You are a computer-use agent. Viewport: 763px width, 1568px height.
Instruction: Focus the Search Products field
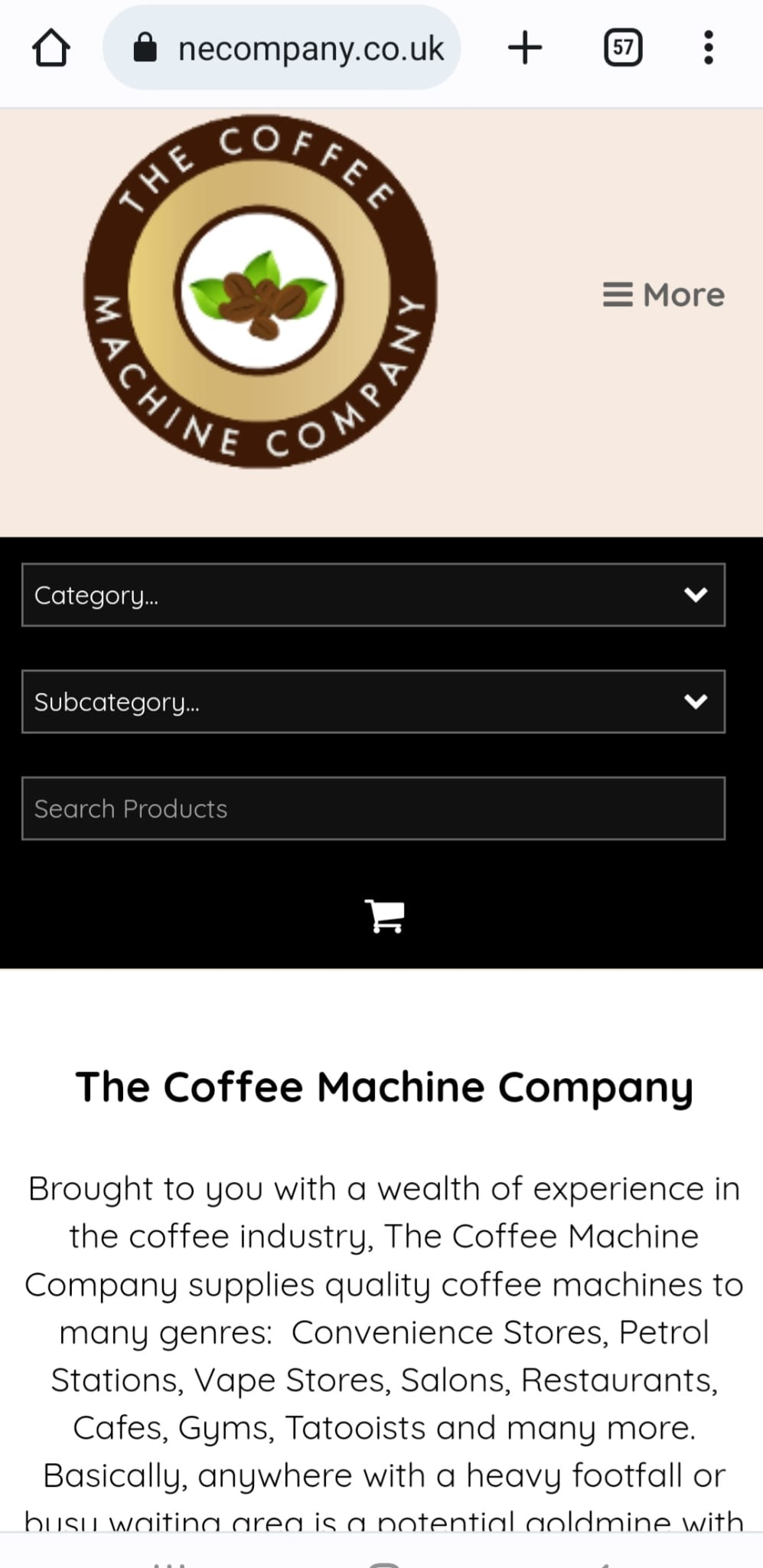373,808
